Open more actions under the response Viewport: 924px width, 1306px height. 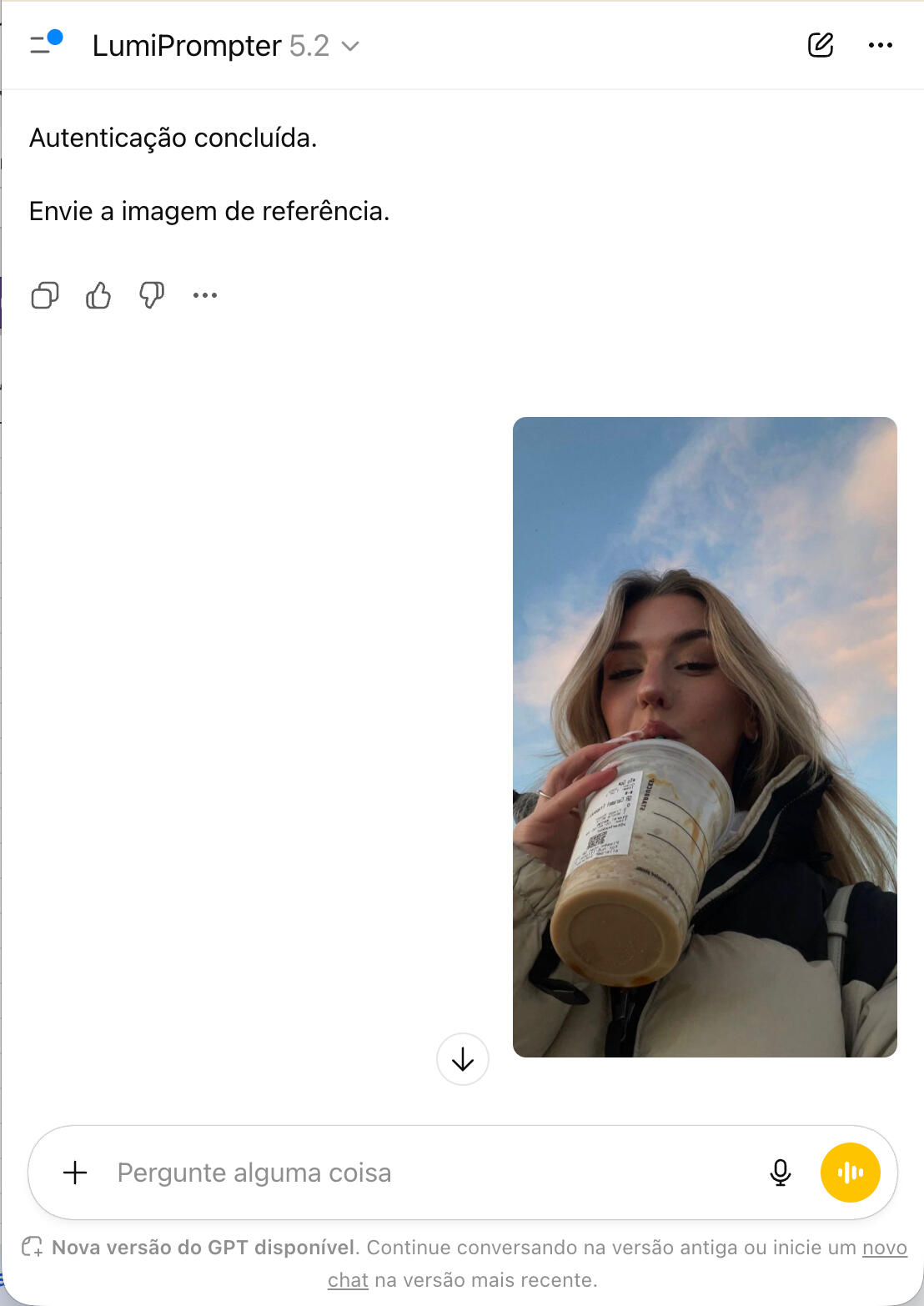coord(205,295)
